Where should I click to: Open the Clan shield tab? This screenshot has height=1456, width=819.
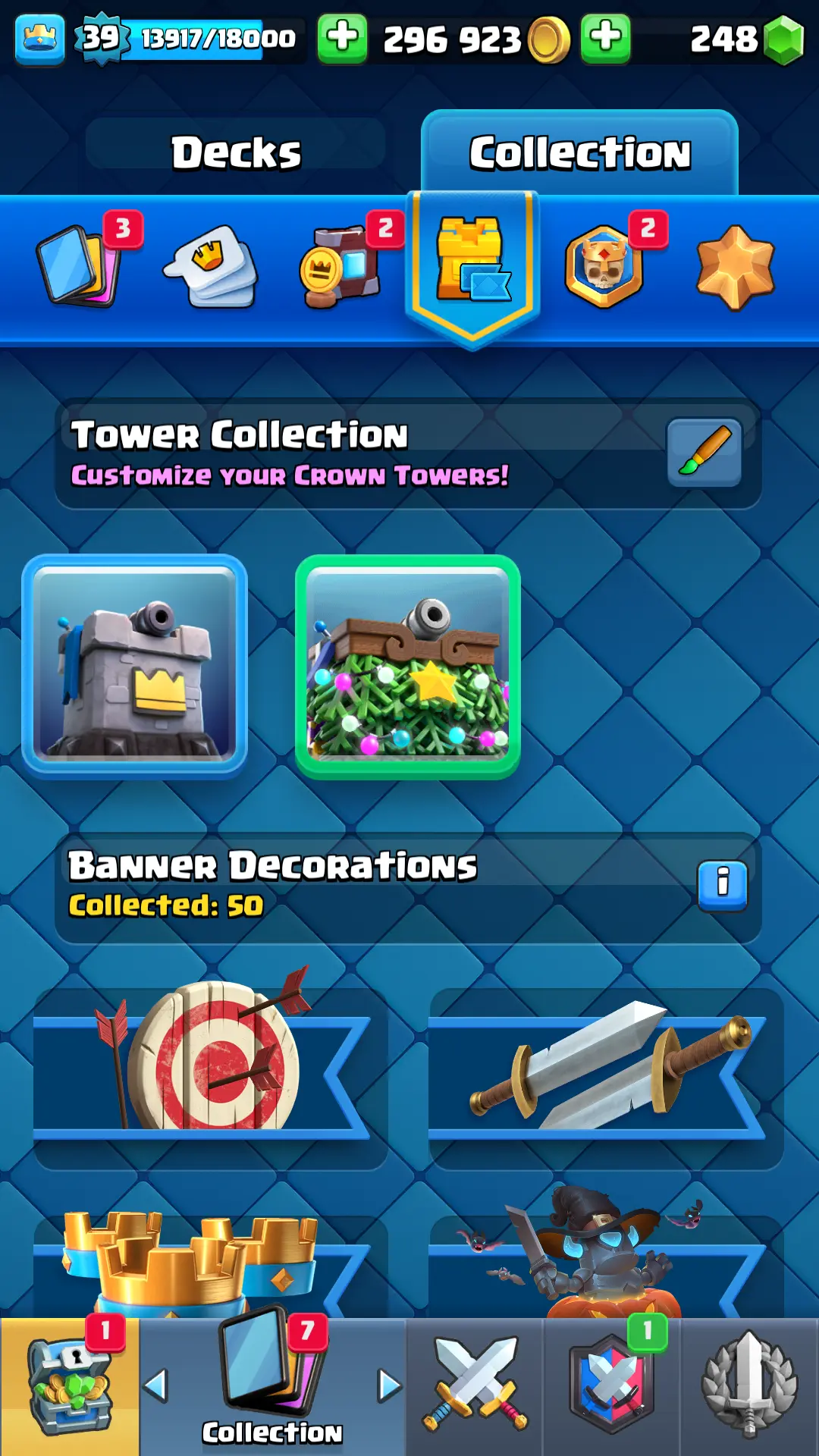pos(612,1386)
